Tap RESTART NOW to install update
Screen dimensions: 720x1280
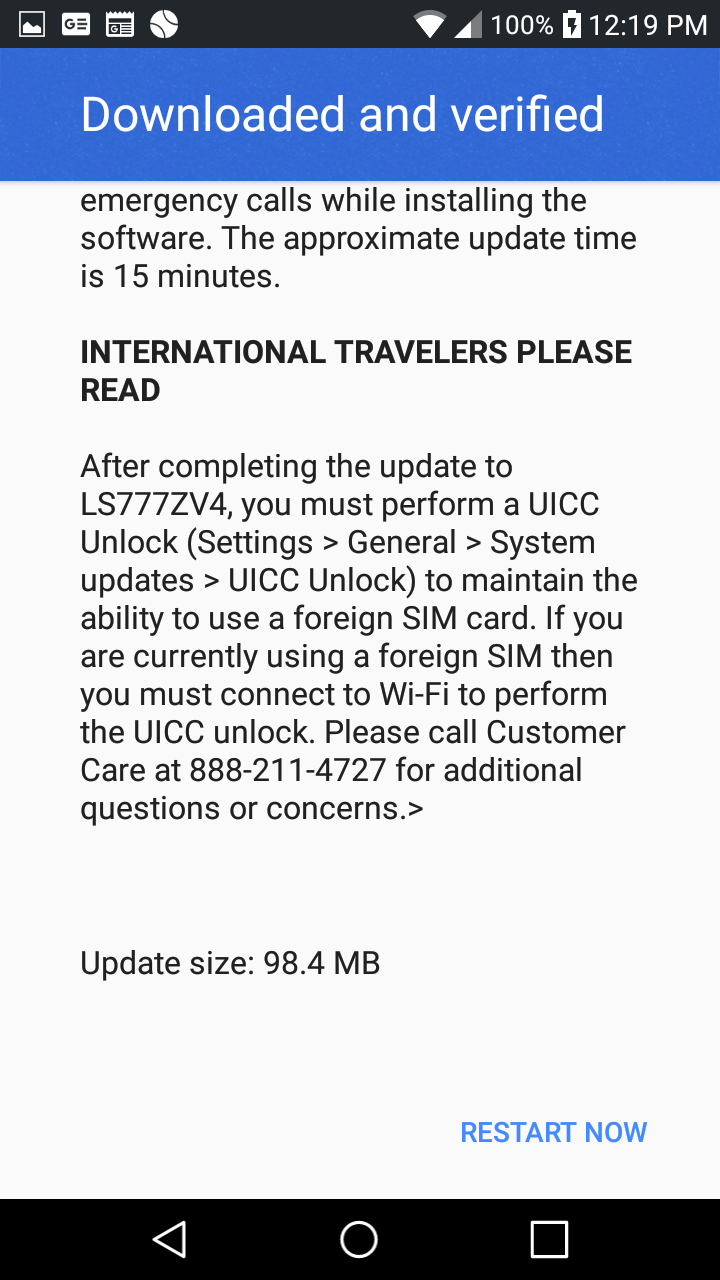[553, 1132]
